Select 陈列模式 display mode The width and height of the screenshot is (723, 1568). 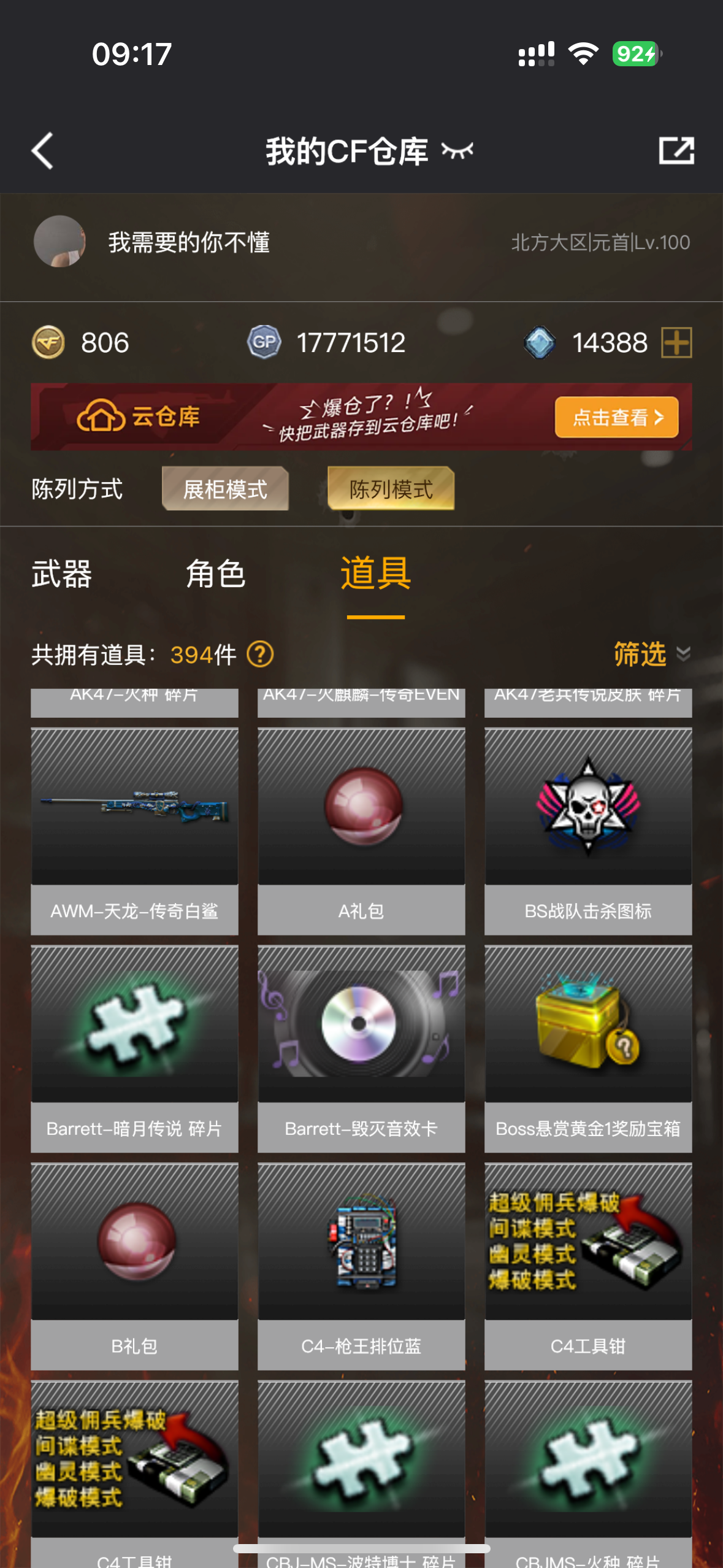[x=391, y=489]
